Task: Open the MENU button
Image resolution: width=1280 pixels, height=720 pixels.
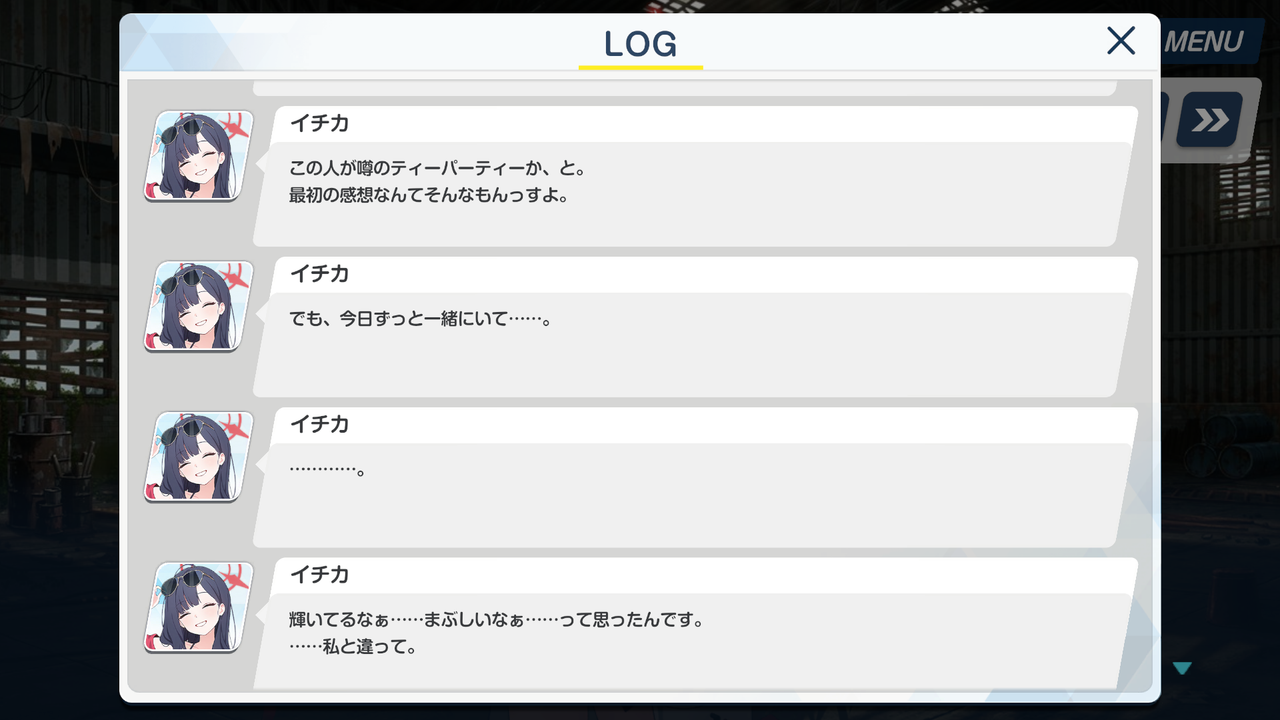Action: pos(1205,42)
